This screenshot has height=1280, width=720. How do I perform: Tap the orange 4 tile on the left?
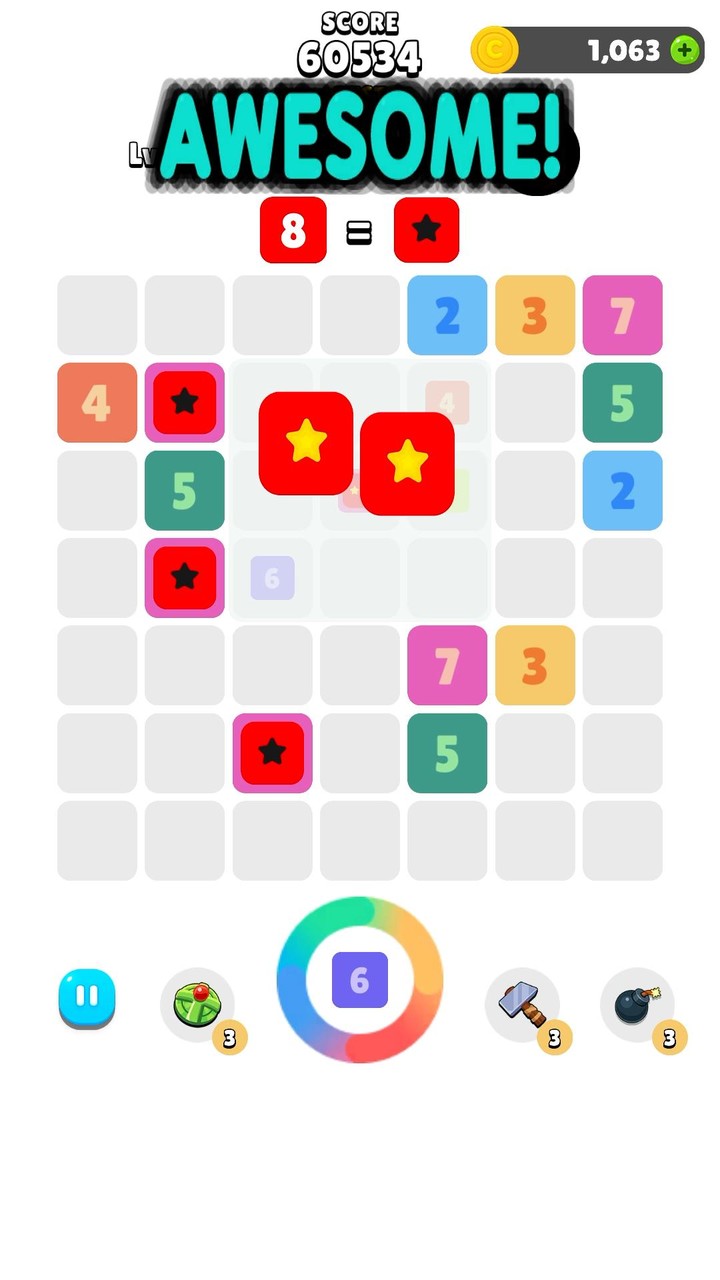click(96, 403)
